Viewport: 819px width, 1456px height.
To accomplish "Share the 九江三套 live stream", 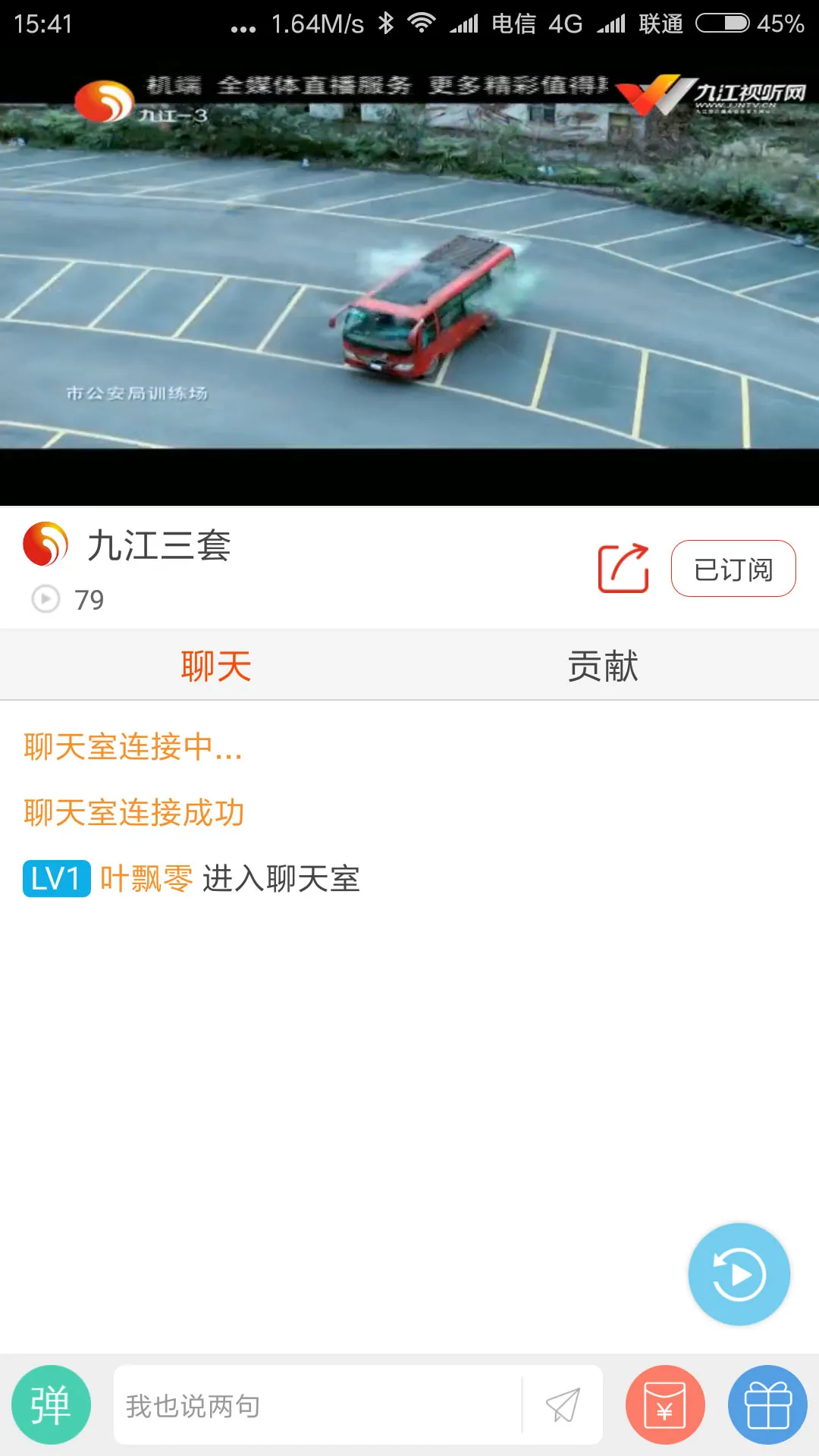I will (623, 569).
